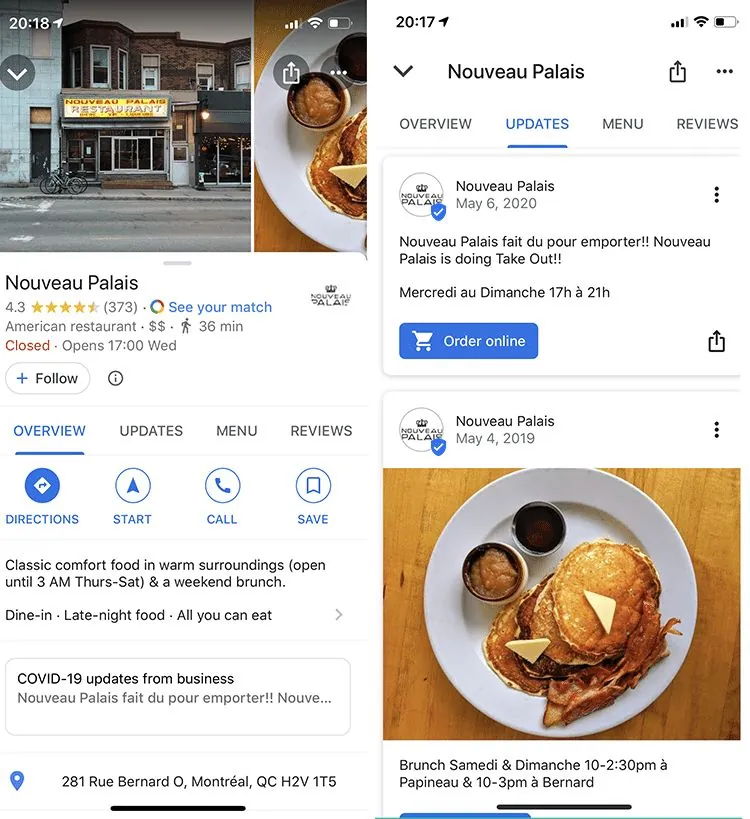
Task: Open overflow menu for Nouveau Palais page
Action: pos(725,71)
